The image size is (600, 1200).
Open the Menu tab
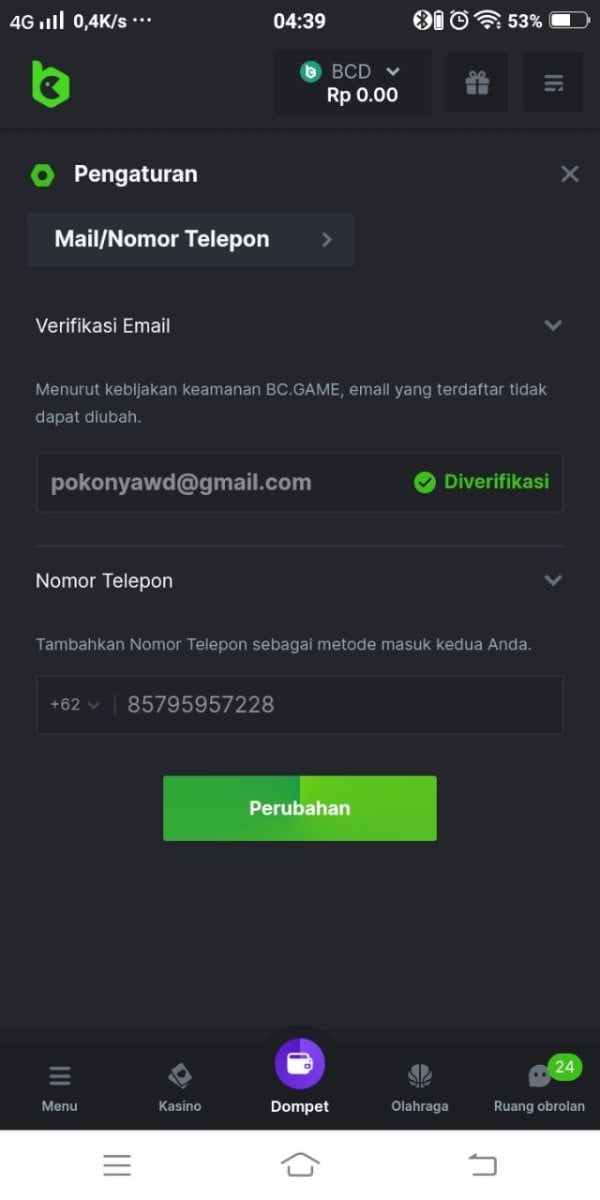(x=60, y=1087)
